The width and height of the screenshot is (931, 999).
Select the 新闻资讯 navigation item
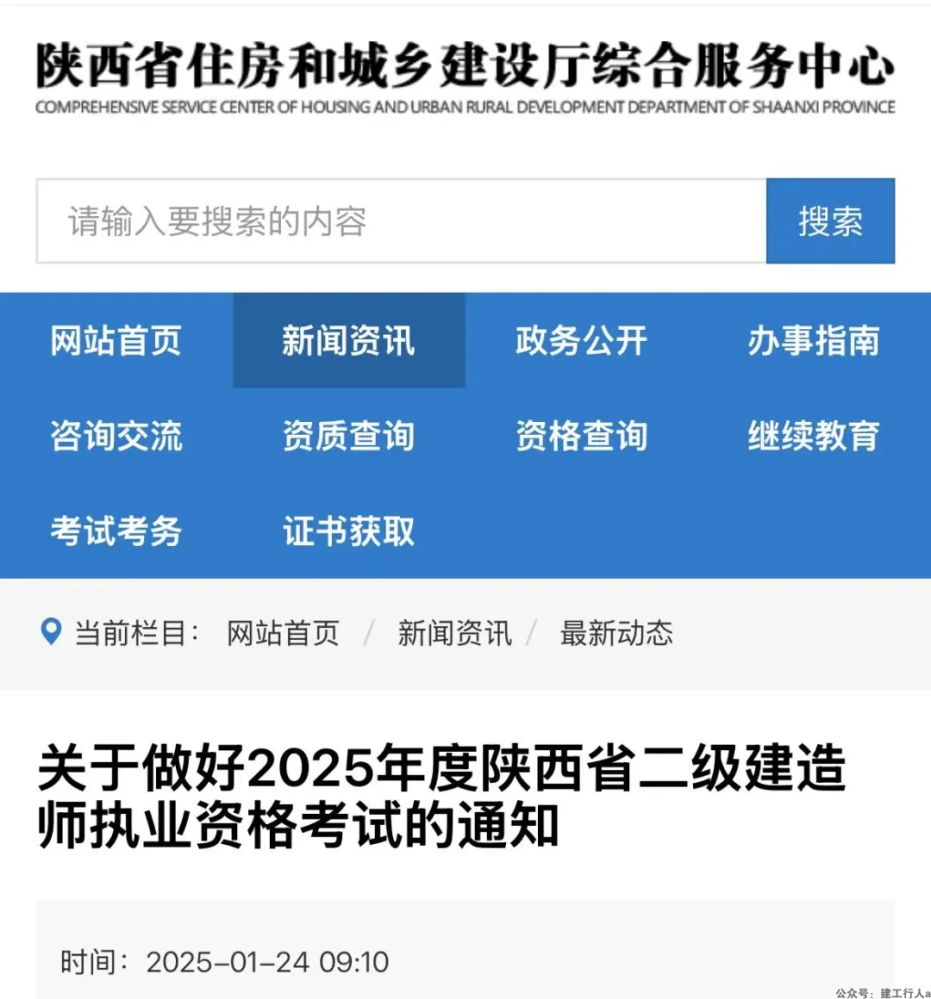click(348, 341)
